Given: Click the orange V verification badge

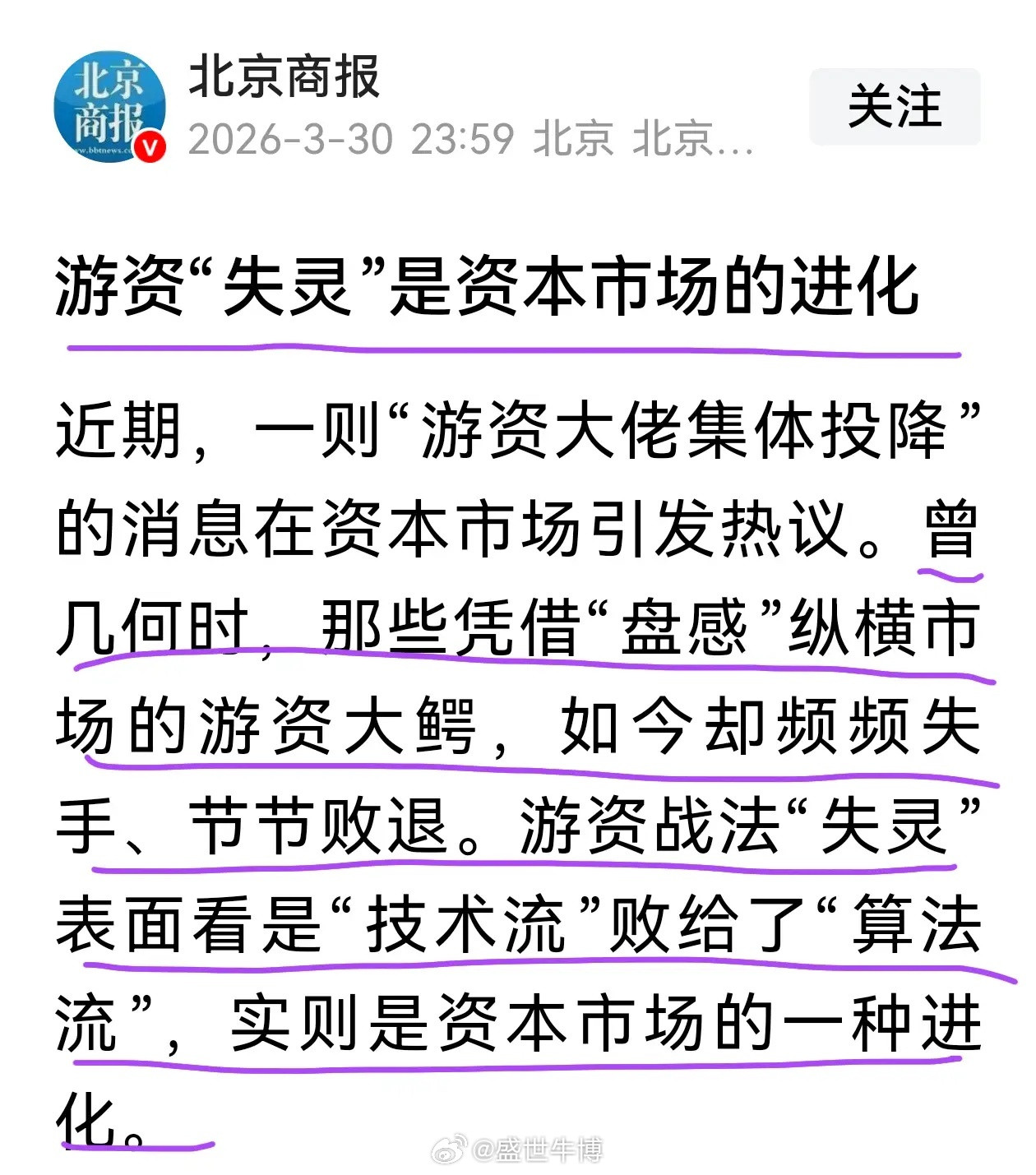Looking at the screenshot, I should pyautogui.click(x=150, y=144).
